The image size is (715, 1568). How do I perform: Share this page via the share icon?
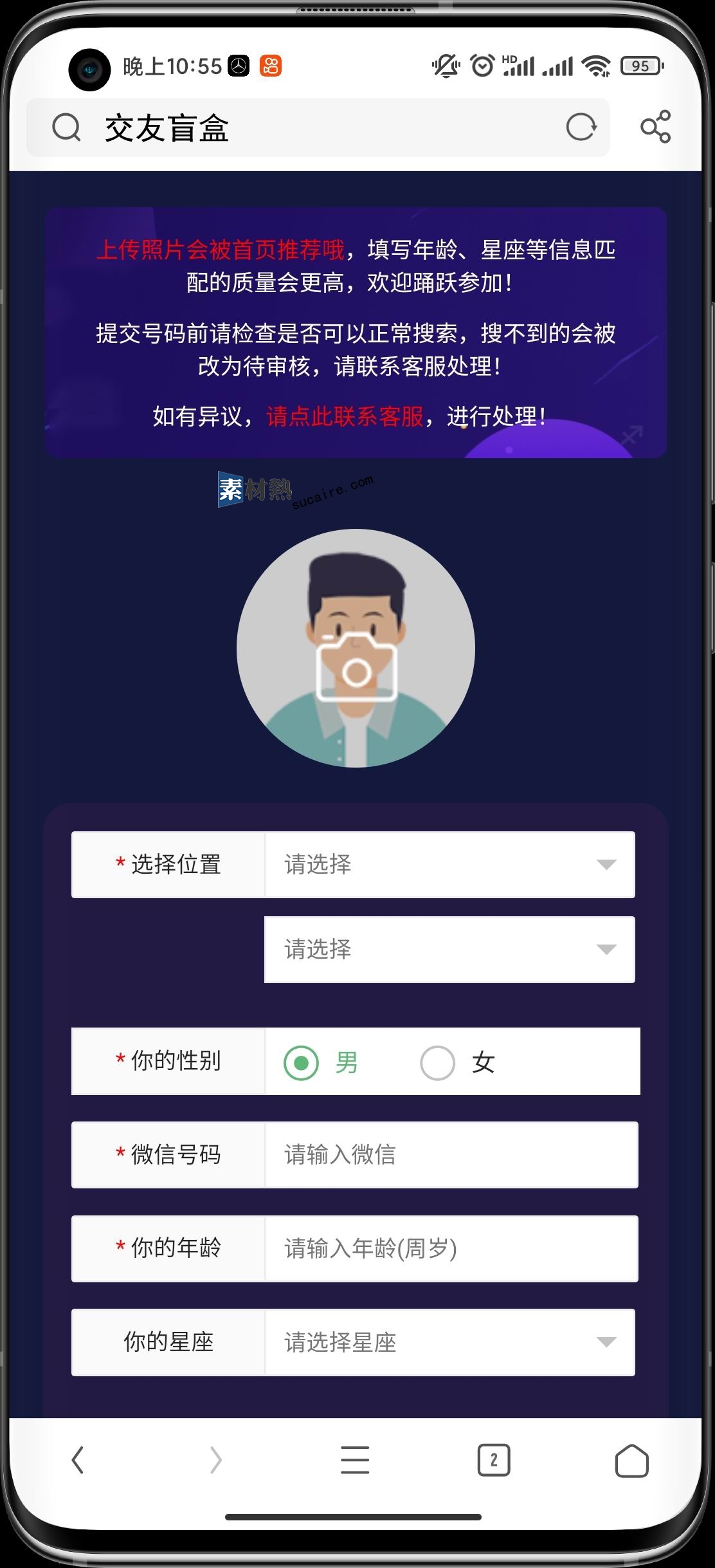tap(655, 127)
